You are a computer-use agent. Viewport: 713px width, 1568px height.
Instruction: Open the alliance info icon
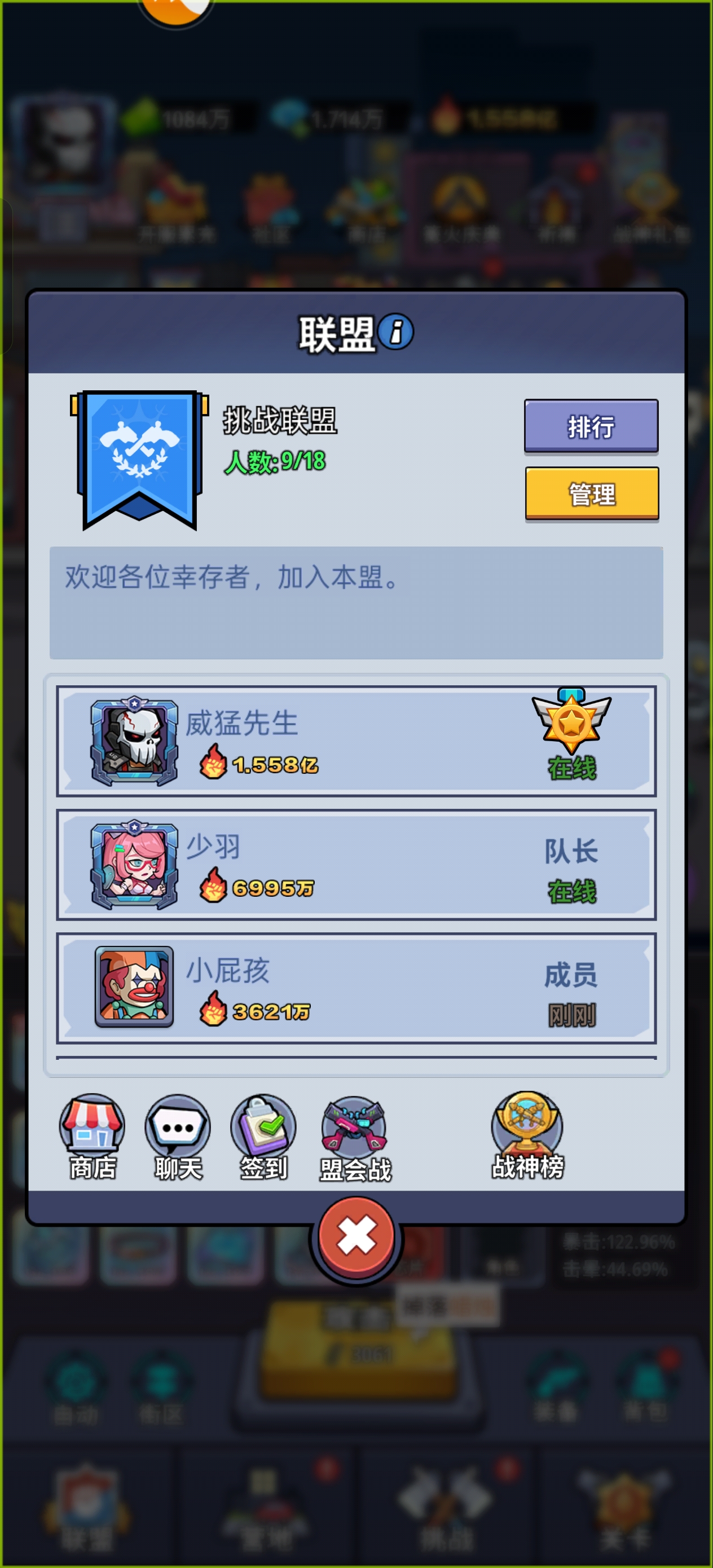click(395, 332)
